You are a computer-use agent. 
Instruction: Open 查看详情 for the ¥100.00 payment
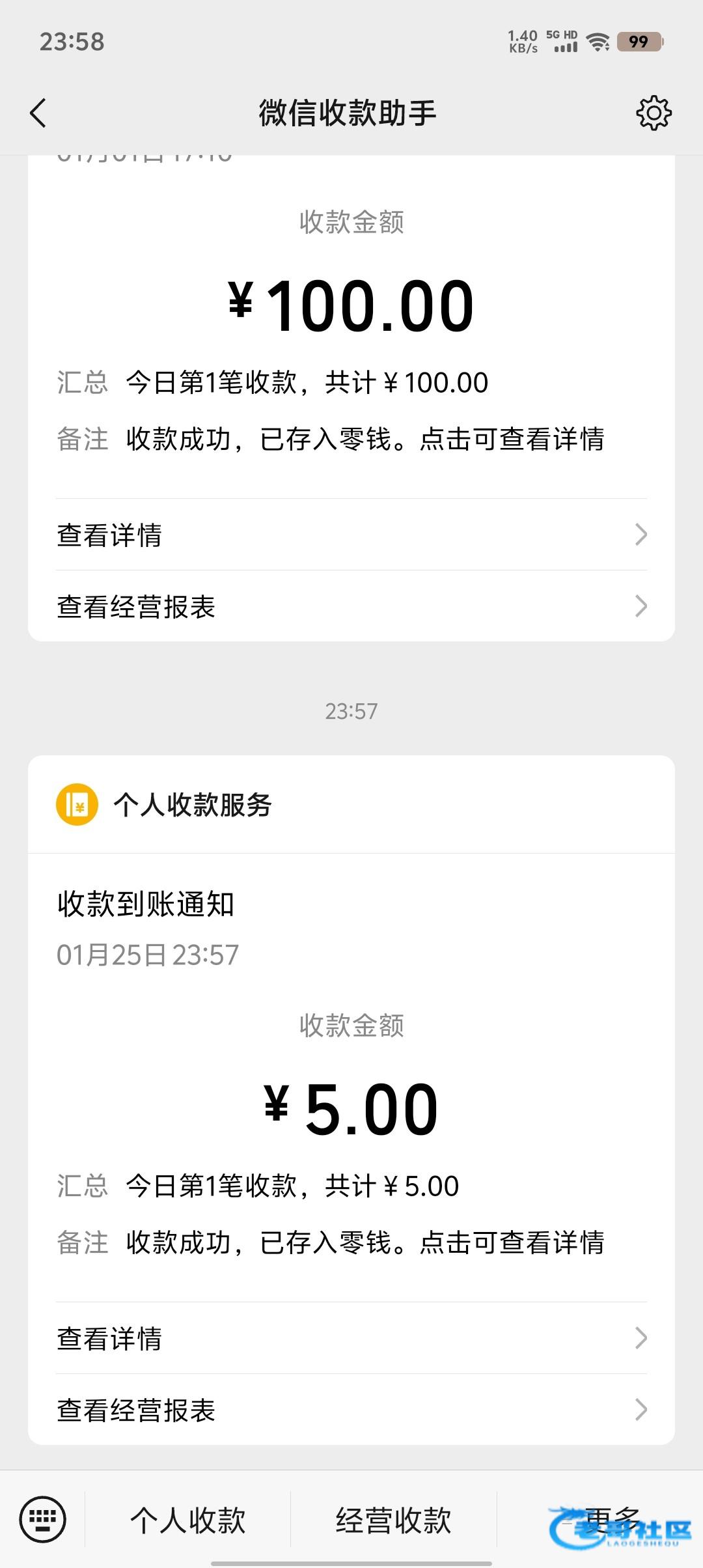point(351,535)
